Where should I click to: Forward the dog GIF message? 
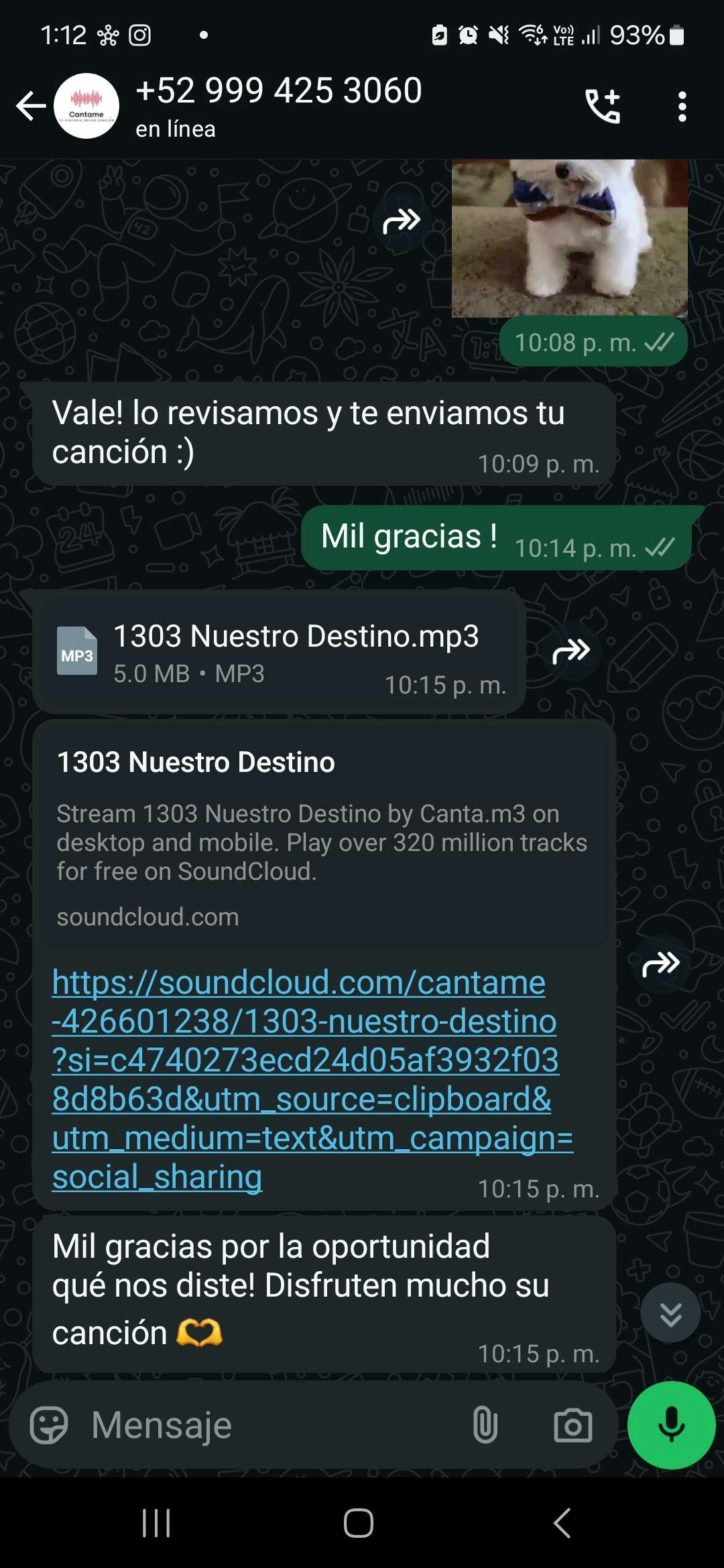pyautogui.click(x=402, y=220)
